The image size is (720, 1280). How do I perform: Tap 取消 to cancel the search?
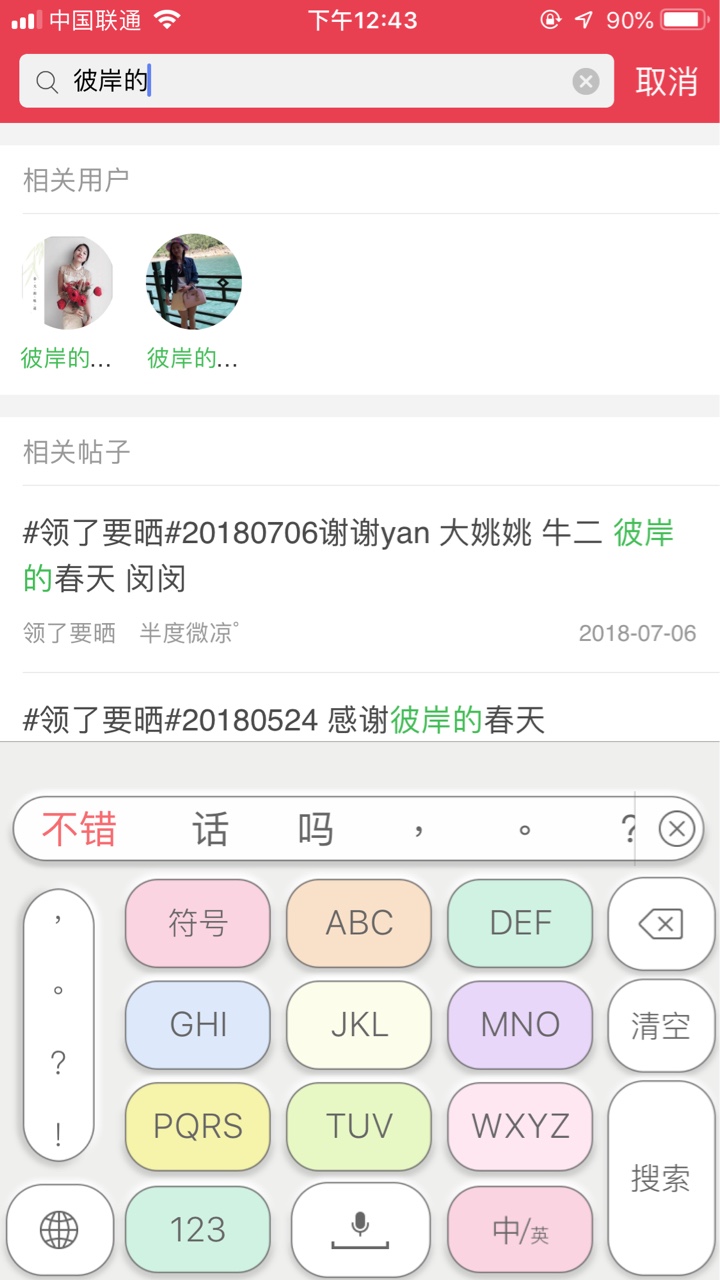coord(666,81)
